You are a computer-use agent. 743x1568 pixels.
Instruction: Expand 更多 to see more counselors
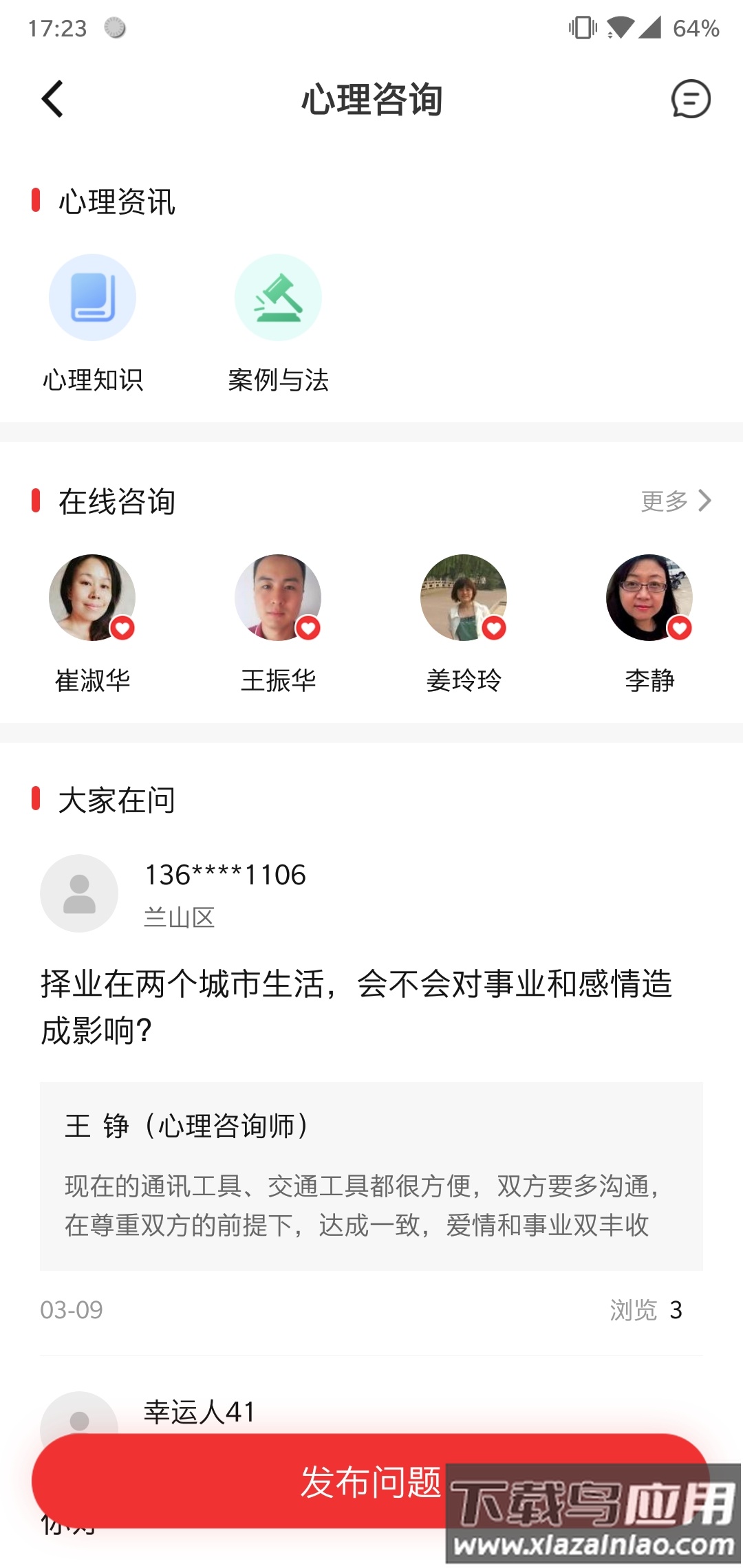pos(664,501)
